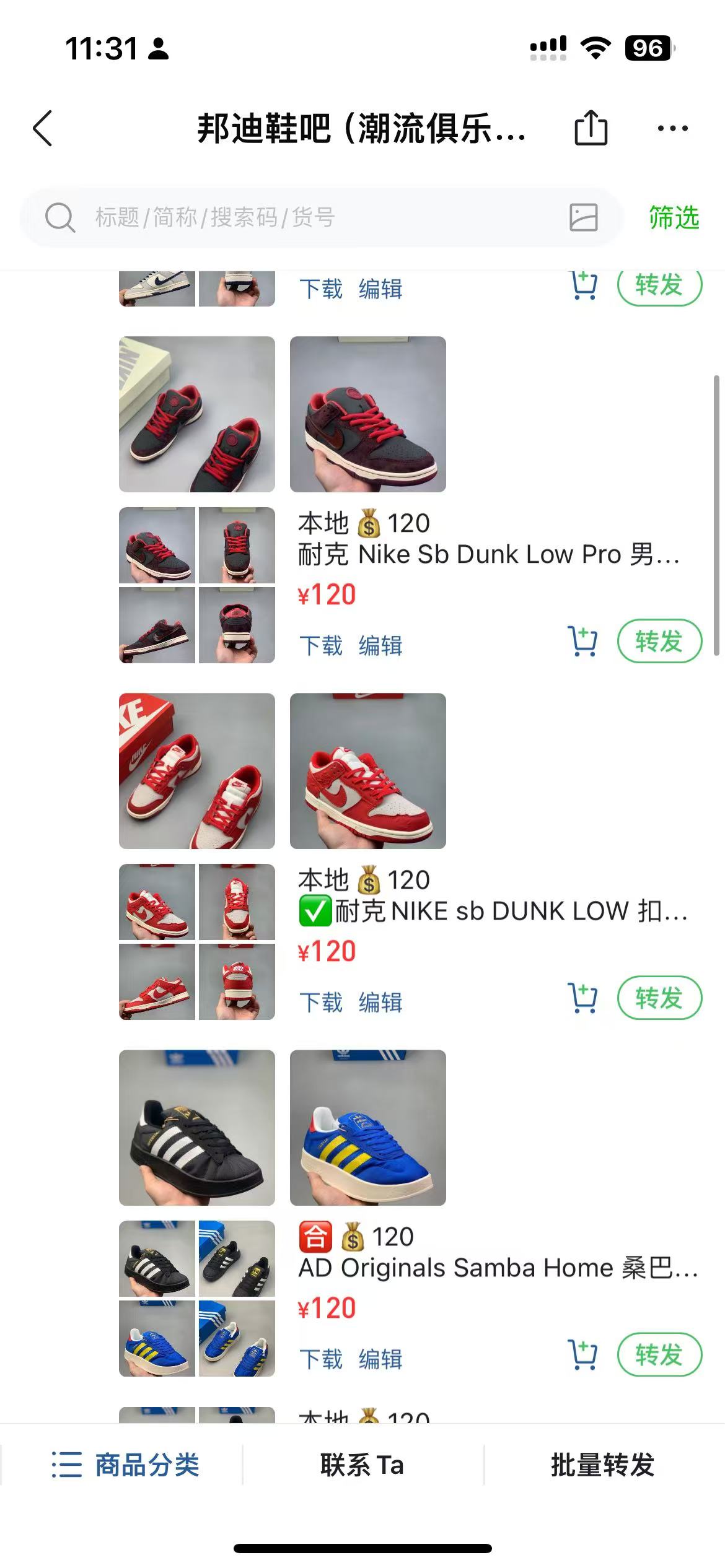This screenshot has width=725, height=1568.
Task: Open 商品分类 product categories
Action: point(125,1465)
